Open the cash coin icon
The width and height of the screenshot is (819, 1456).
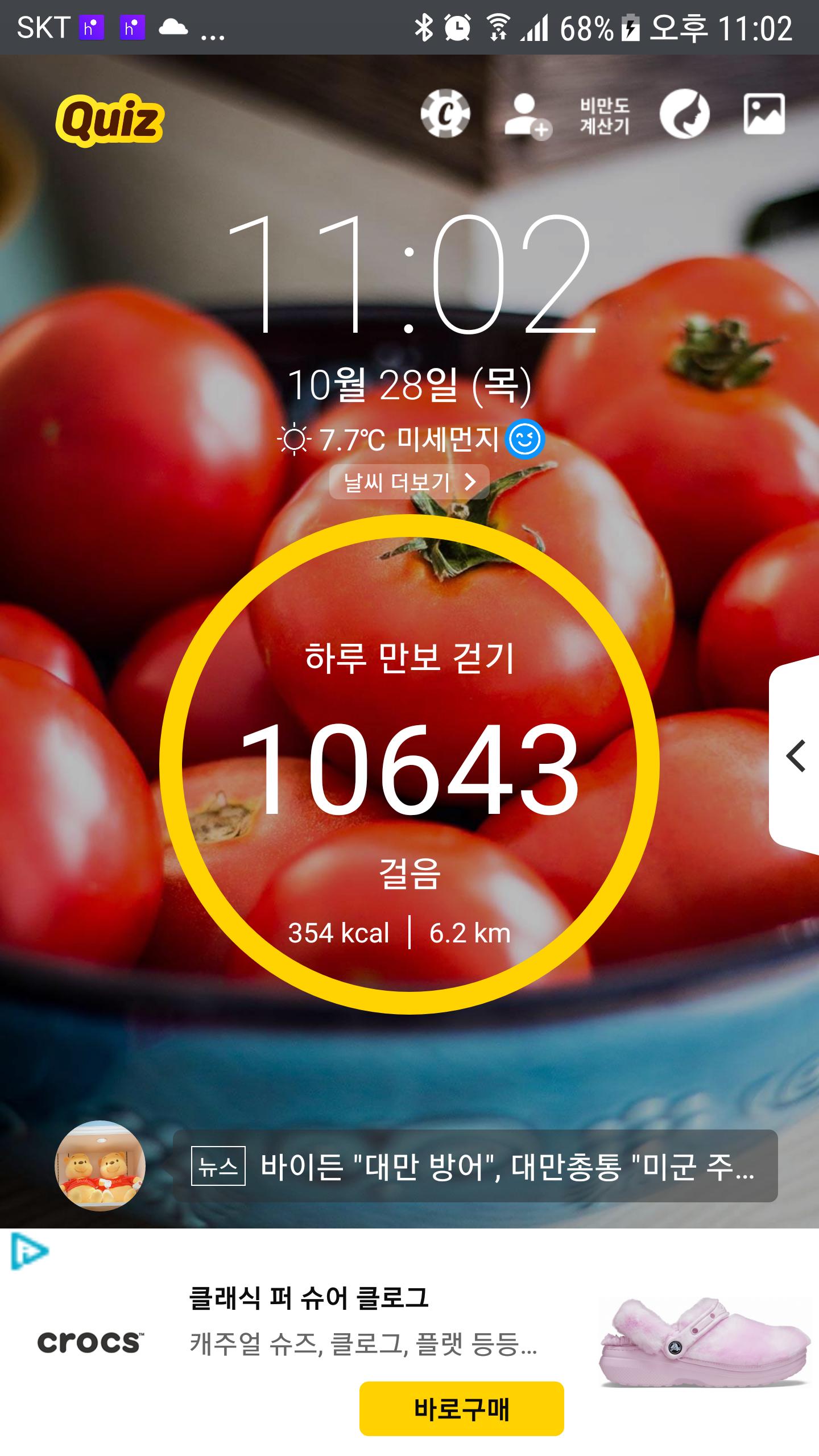(x=445, y=114)
